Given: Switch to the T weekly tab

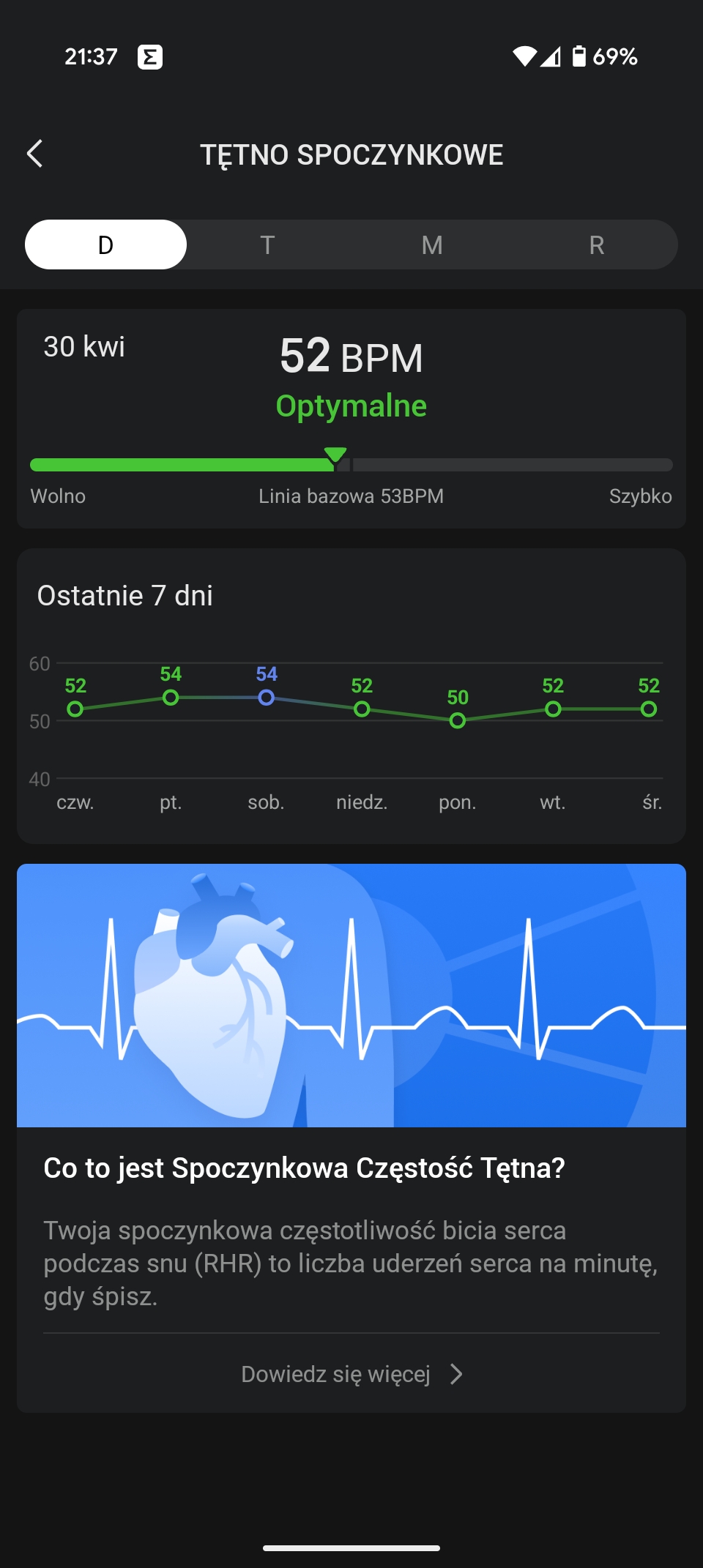Looking at the screenshot, I should (x=267, y=244).
